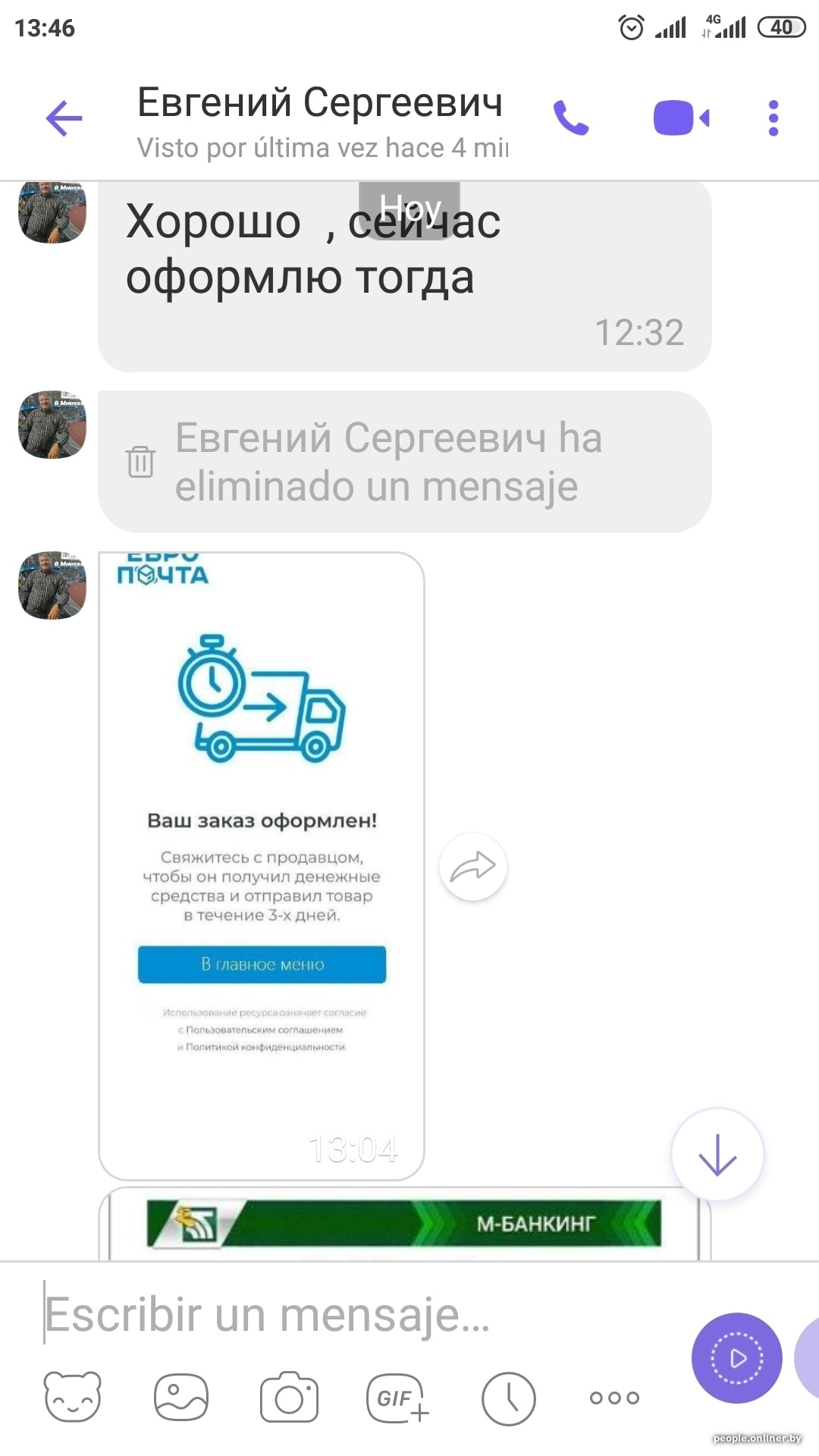Image resolution: width=819 pixels, height=1456 pixels.
Task: Open the camera to take a photo
Action: 289,1397
